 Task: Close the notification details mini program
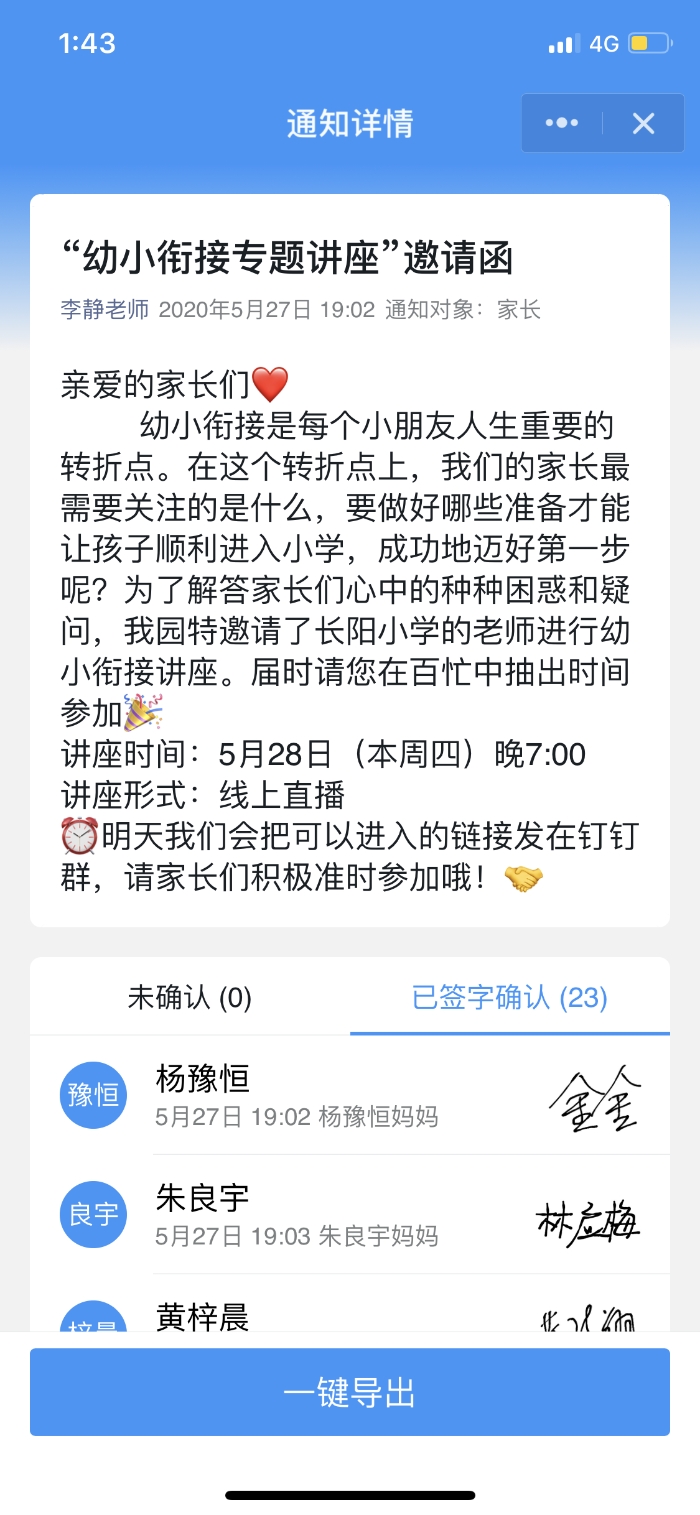[x=643, y=123]
